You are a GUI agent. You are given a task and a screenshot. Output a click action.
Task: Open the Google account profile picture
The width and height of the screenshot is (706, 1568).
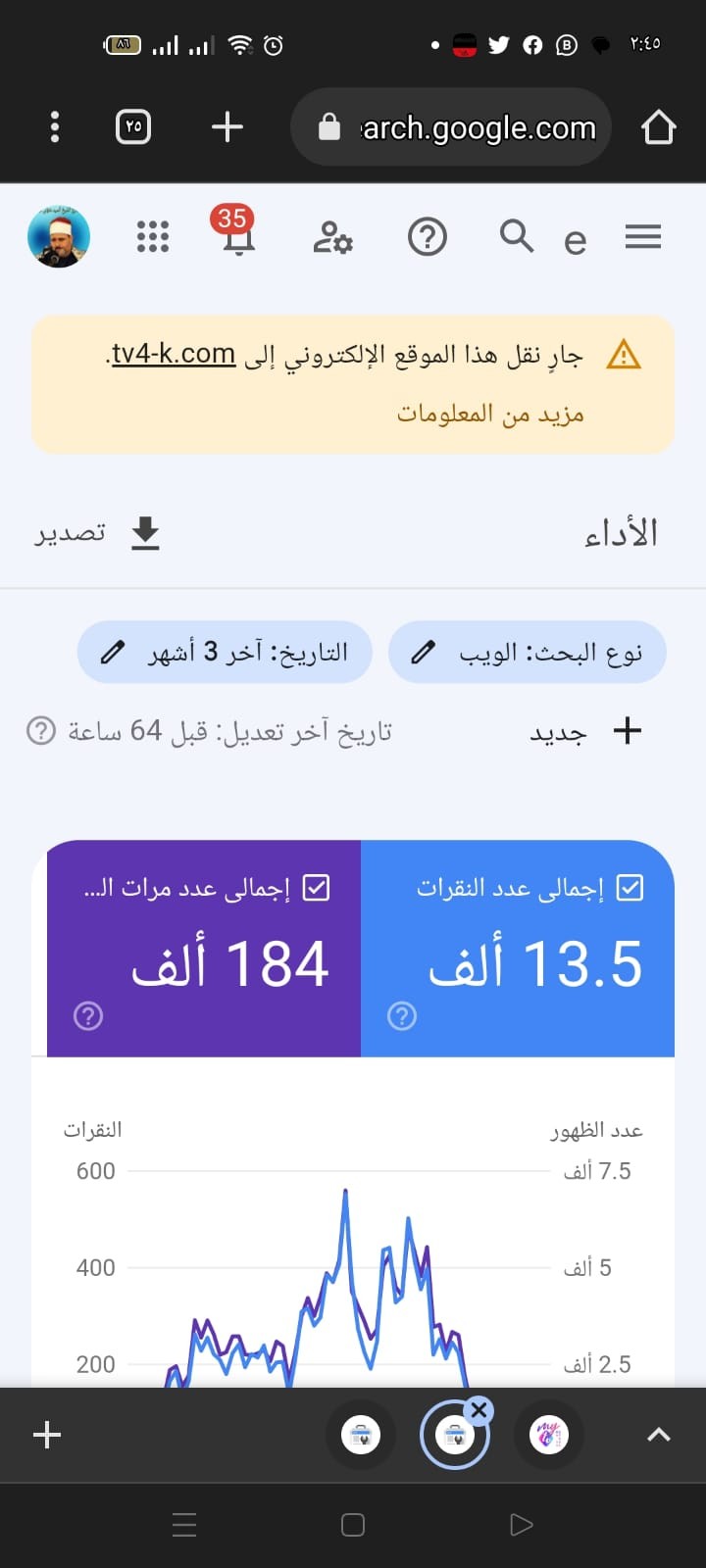pyautogui.click(x=59, y=237)
